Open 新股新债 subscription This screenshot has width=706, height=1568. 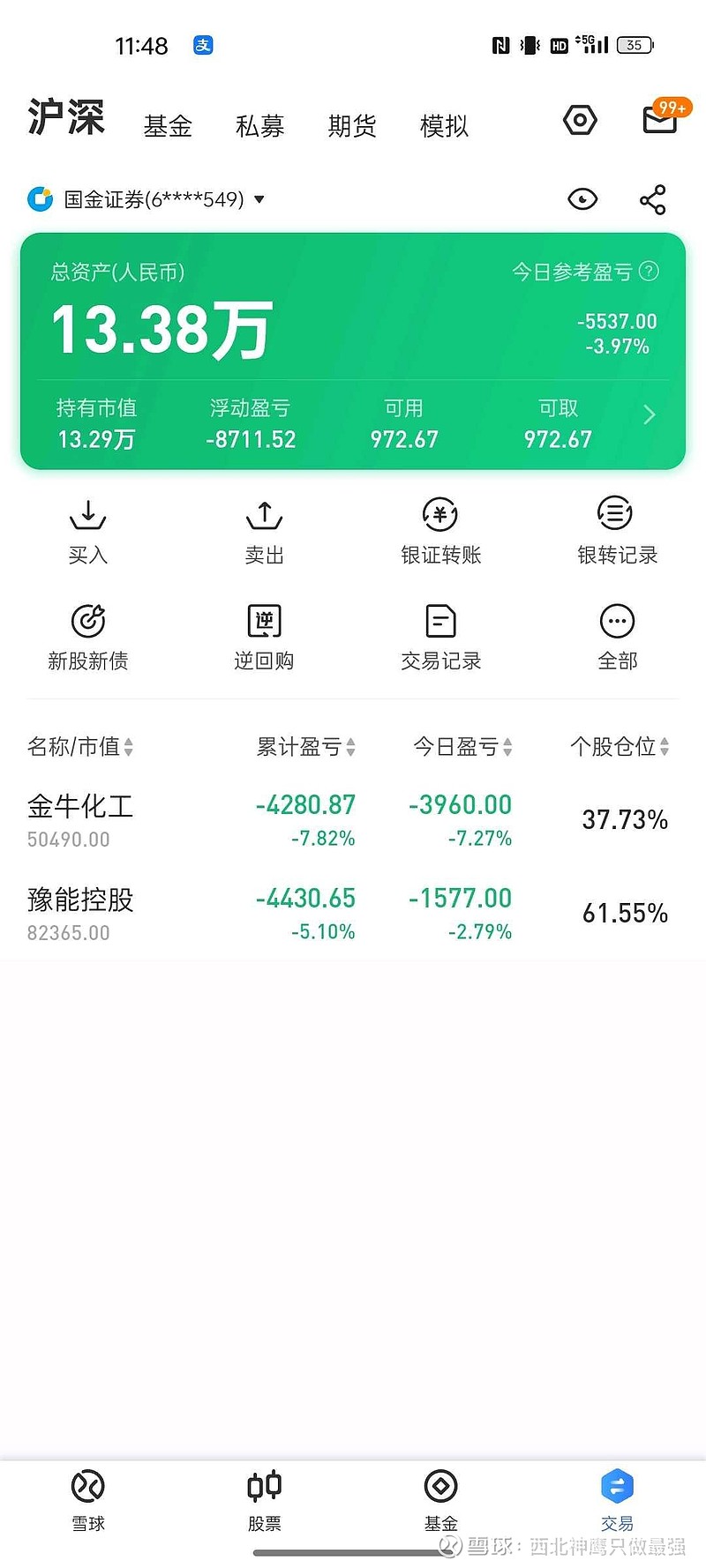pyautogui.click(x=88, y=636)
